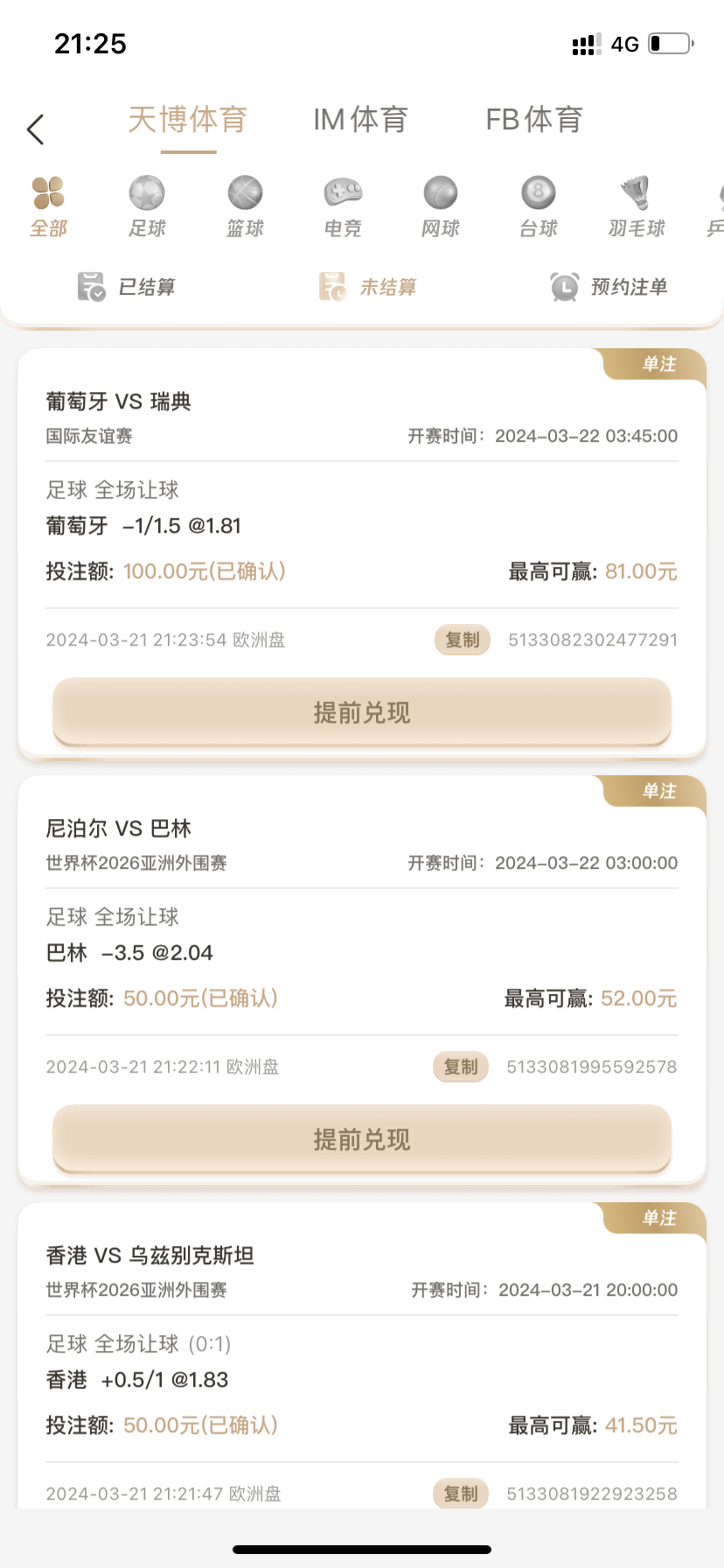Screen dimensions: 724x1568
Task: Switch to the FB体育 tab
Action: (534, 120)
